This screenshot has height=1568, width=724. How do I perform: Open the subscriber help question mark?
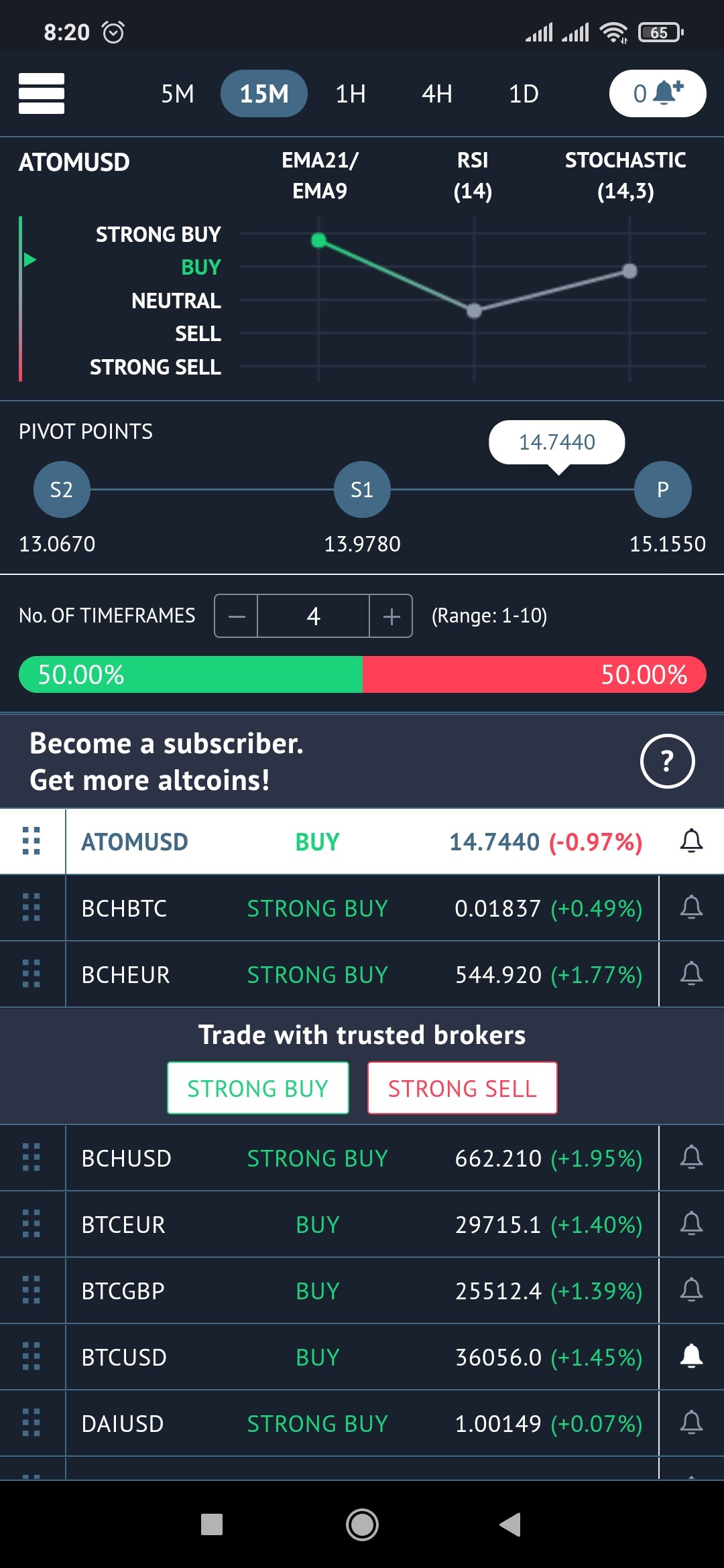tap(667, 761)
